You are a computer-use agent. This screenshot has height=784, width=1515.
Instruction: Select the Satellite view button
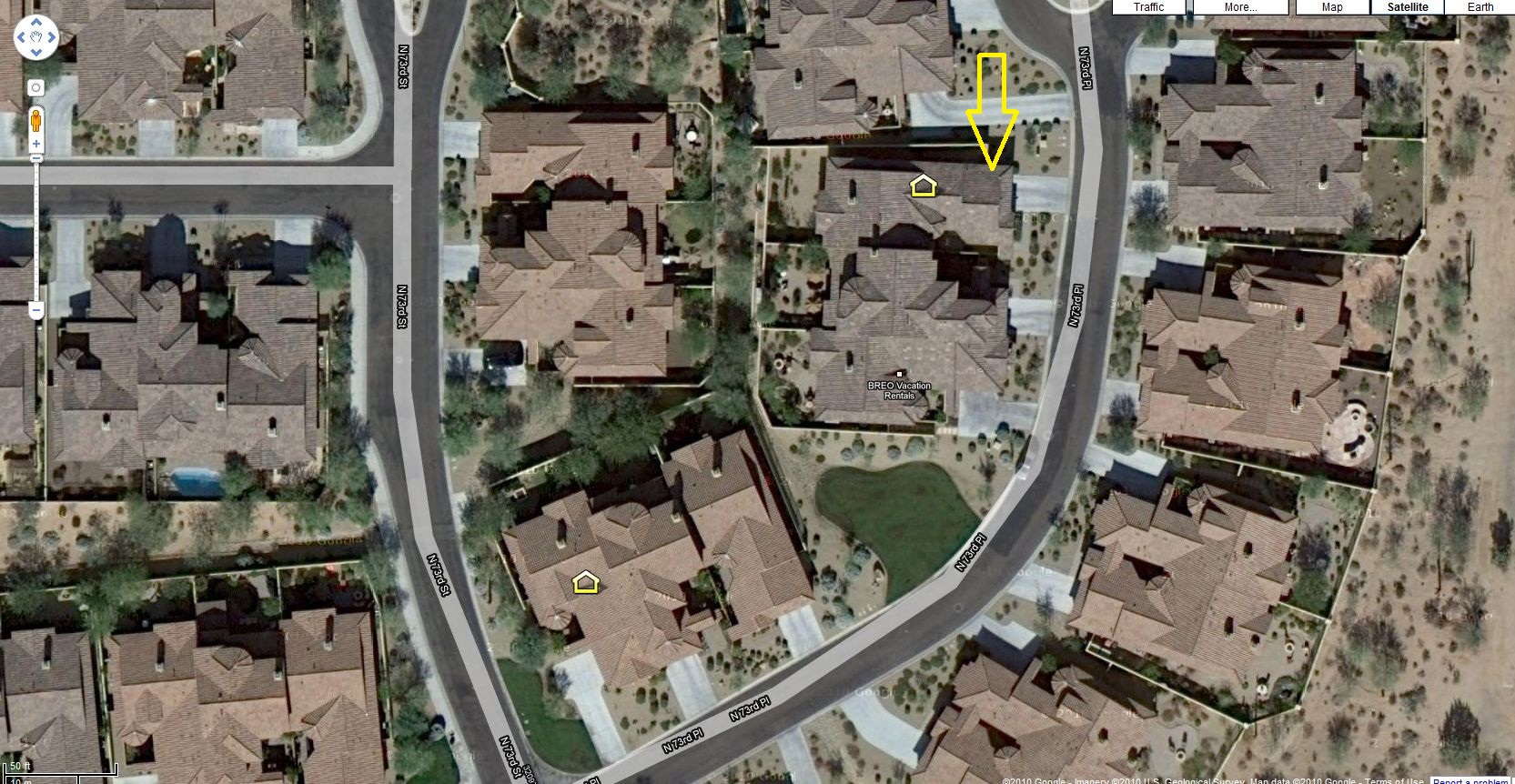(1407, 7)
